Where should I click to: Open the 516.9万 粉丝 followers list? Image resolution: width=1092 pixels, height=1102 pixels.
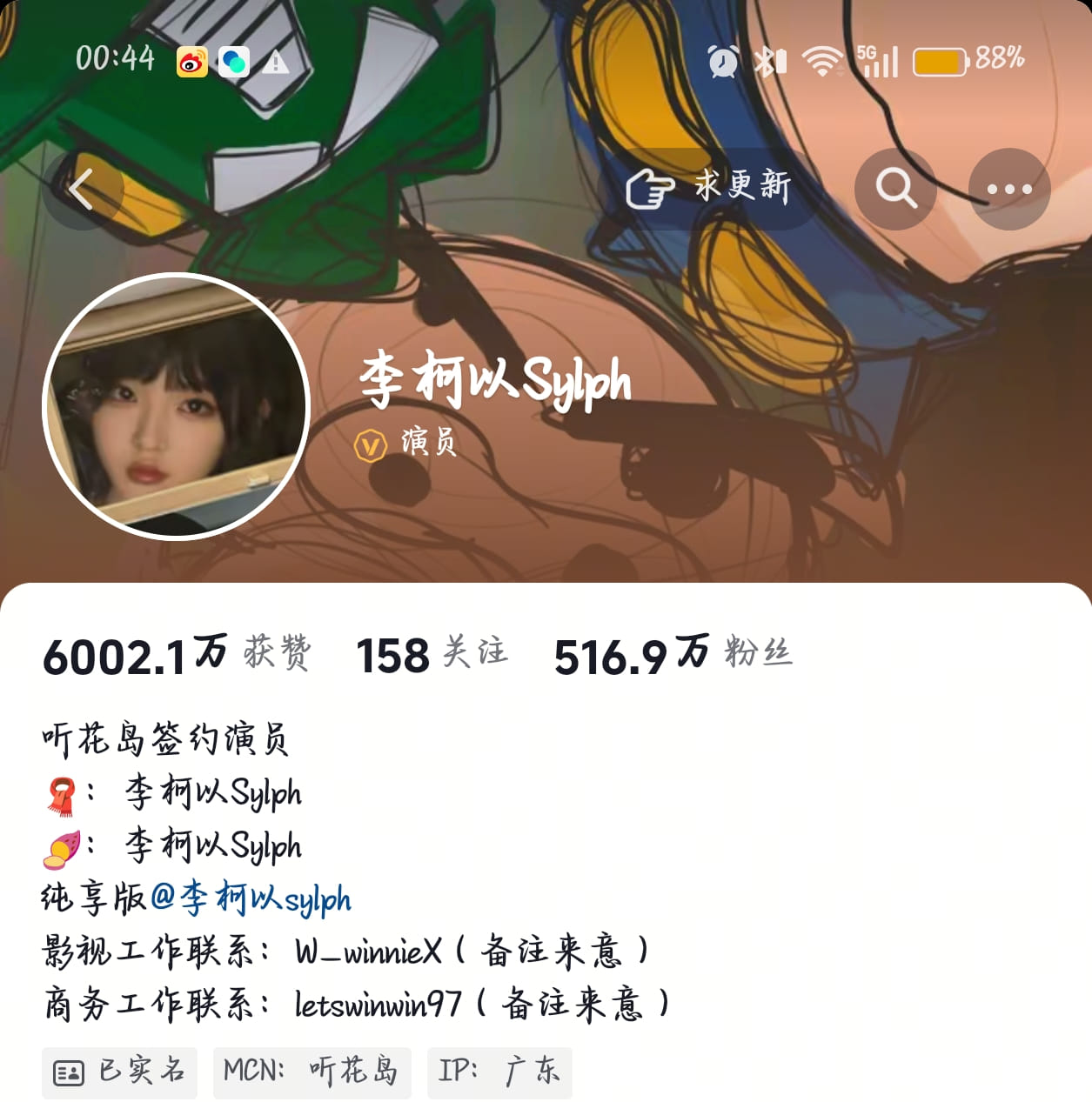[x=673, y=654]
